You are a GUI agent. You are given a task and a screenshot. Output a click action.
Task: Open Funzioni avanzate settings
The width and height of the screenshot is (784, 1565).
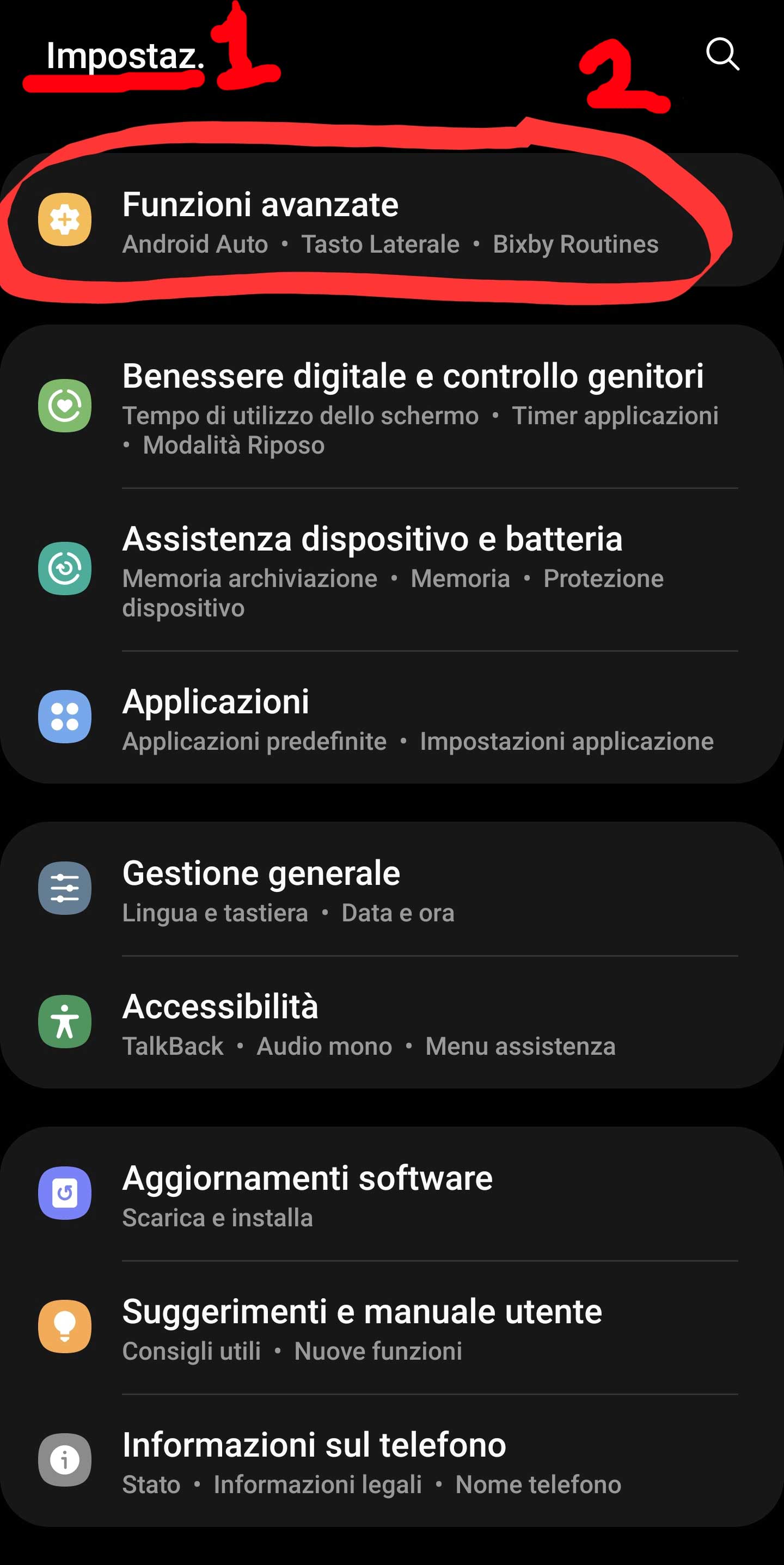pyautogui.click(x=389, y=220)
